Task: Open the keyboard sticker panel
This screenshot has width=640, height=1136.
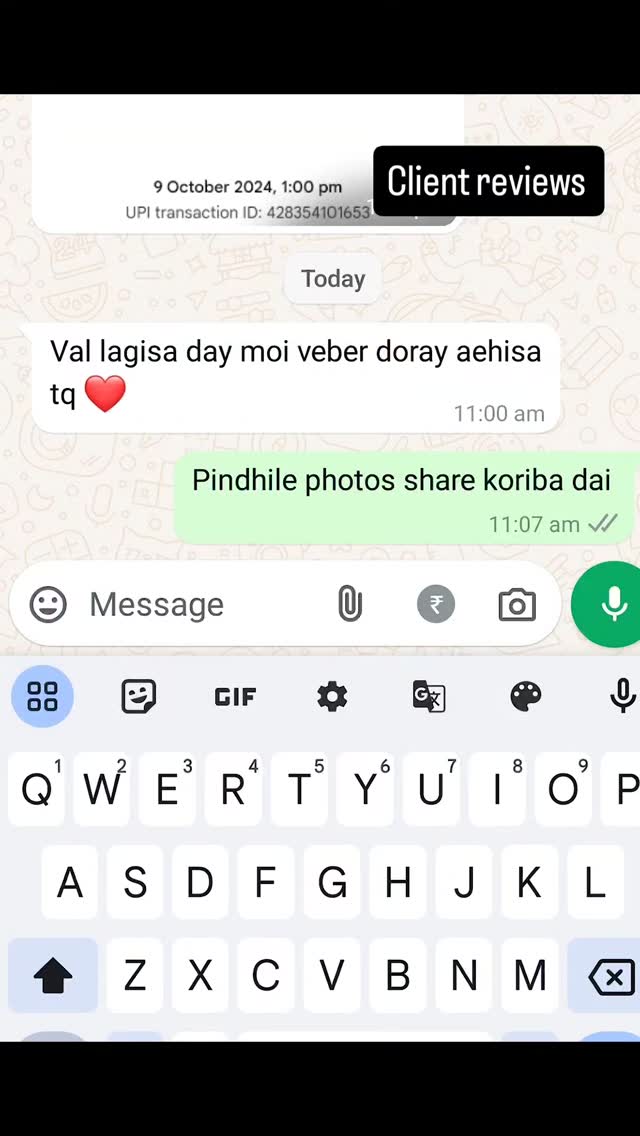Action: (138, 696)
